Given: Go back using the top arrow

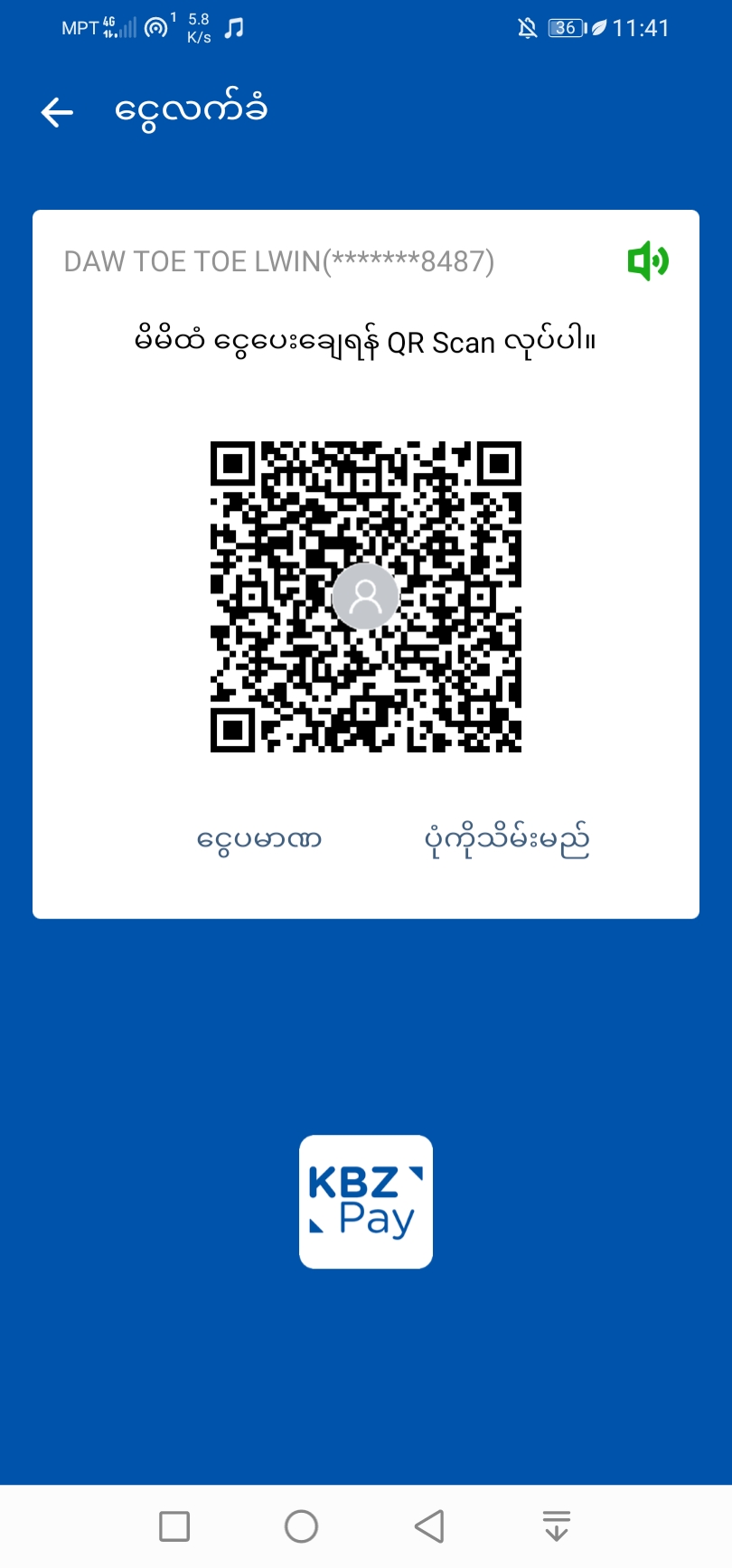Looking at the screenshot, I should point(57,112).
